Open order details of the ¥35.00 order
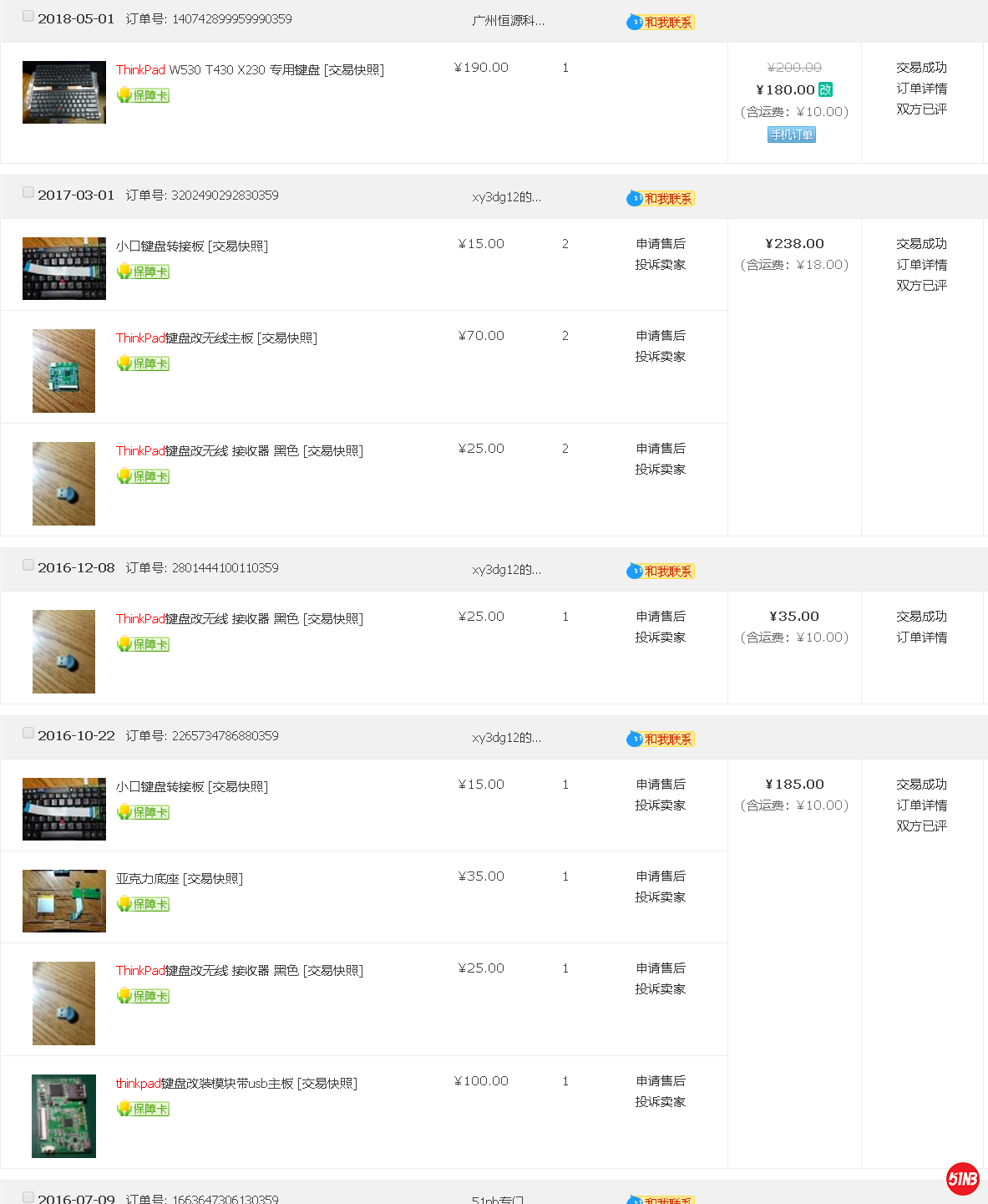 (921, 638)
